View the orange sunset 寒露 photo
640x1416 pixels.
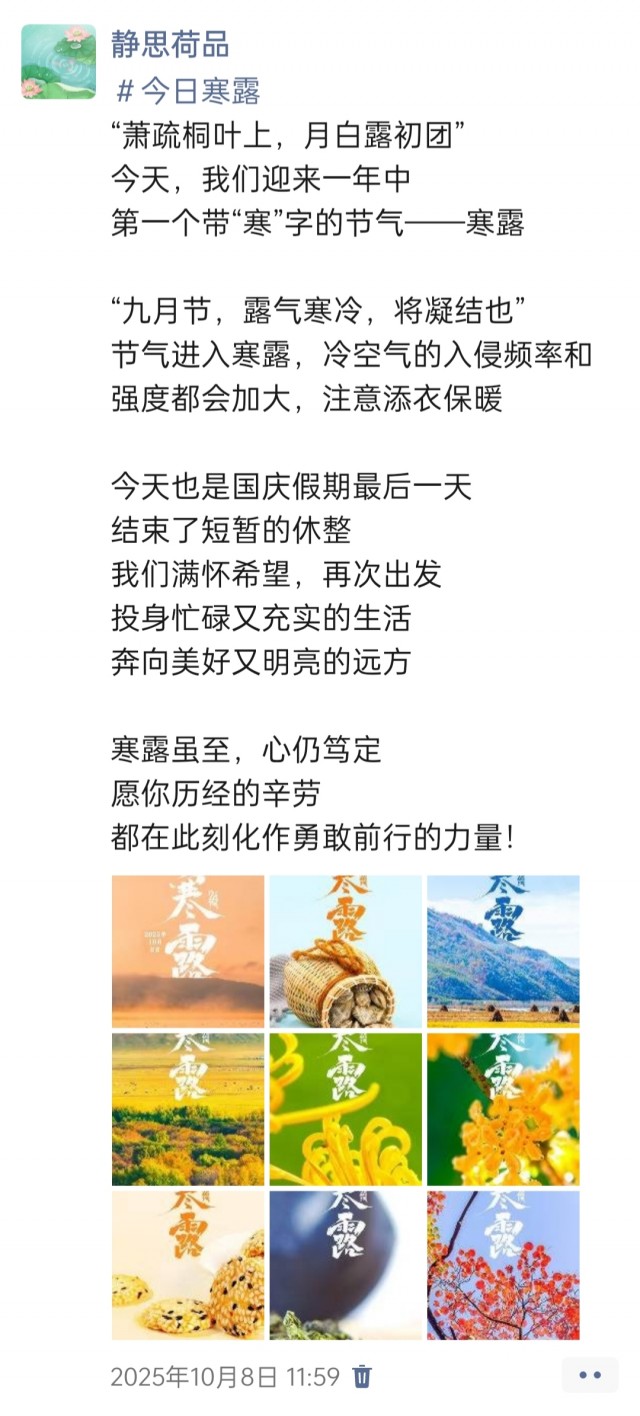[188, 951]
